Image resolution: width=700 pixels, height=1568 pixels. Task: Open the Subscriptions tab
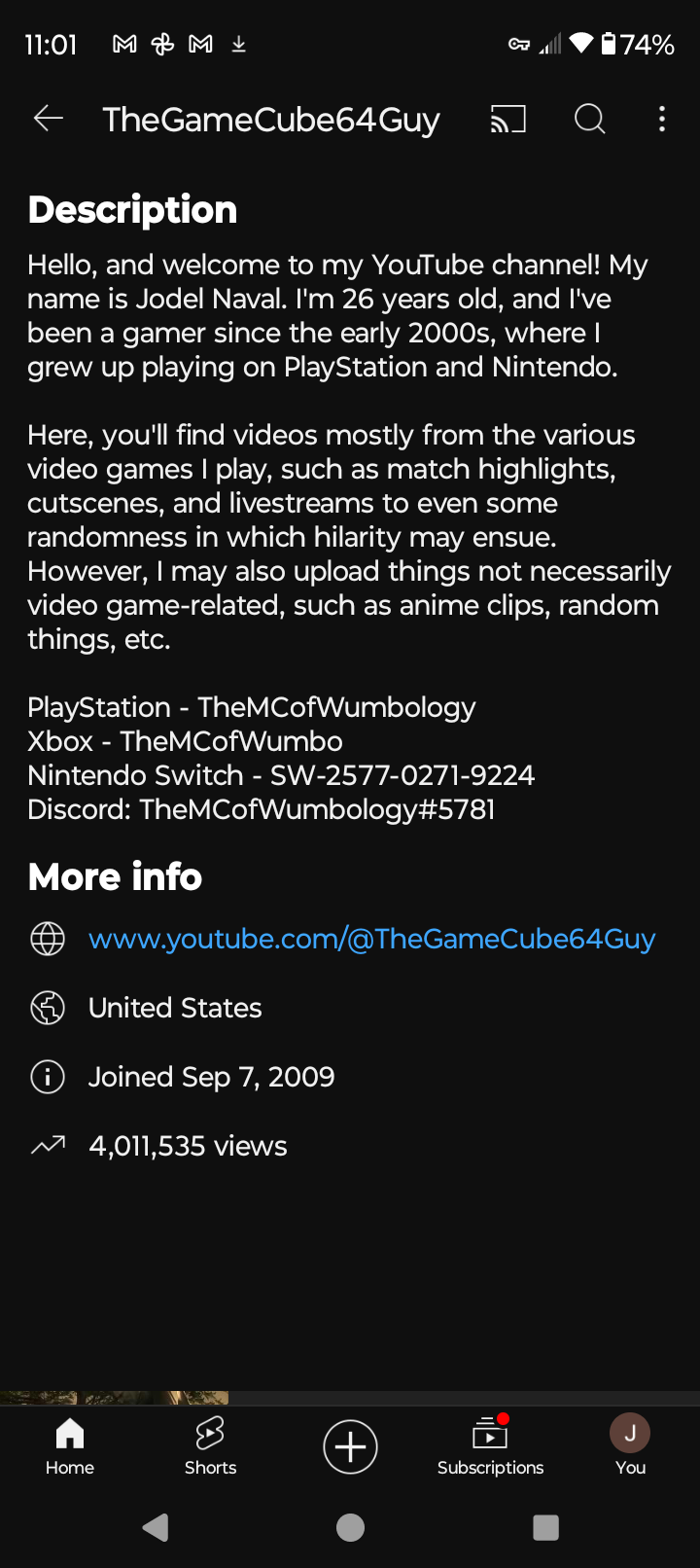click(490, 1446)
